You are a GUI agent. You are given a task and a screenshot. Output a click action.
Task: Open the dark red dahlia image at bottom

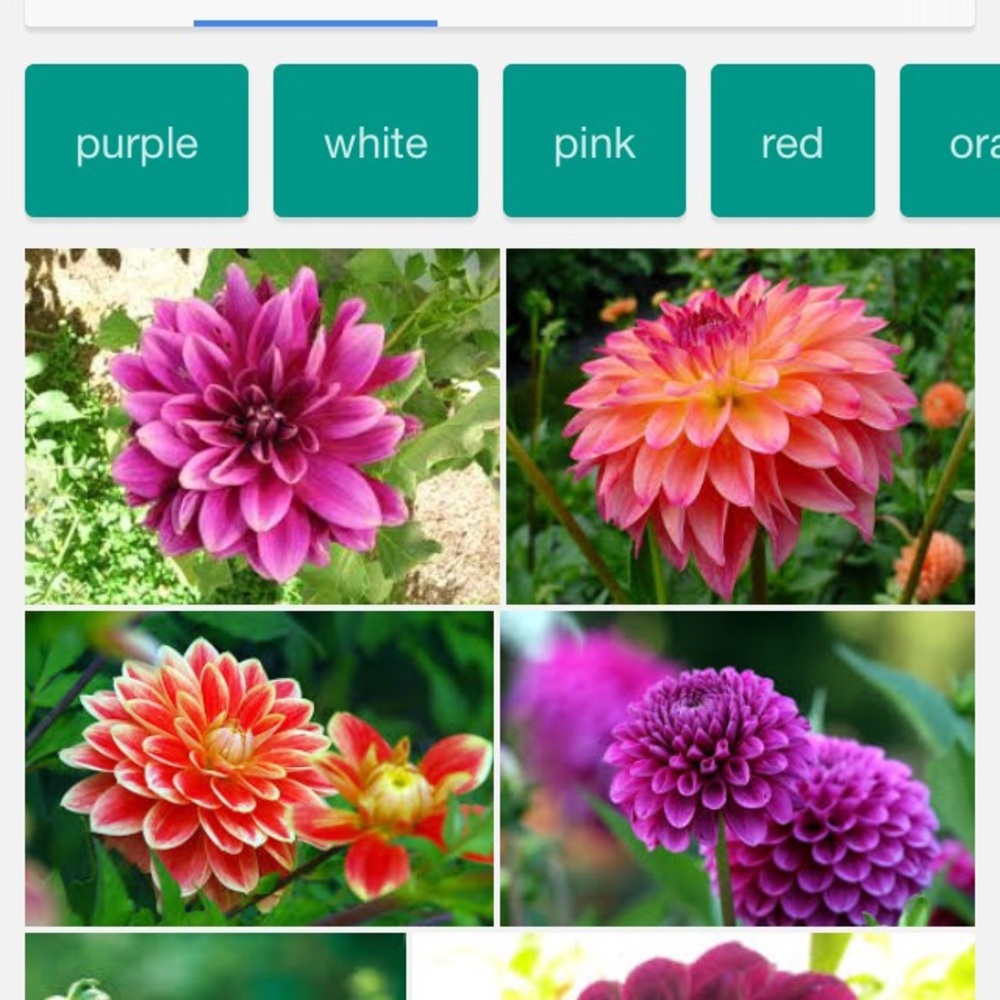[693, 968]
